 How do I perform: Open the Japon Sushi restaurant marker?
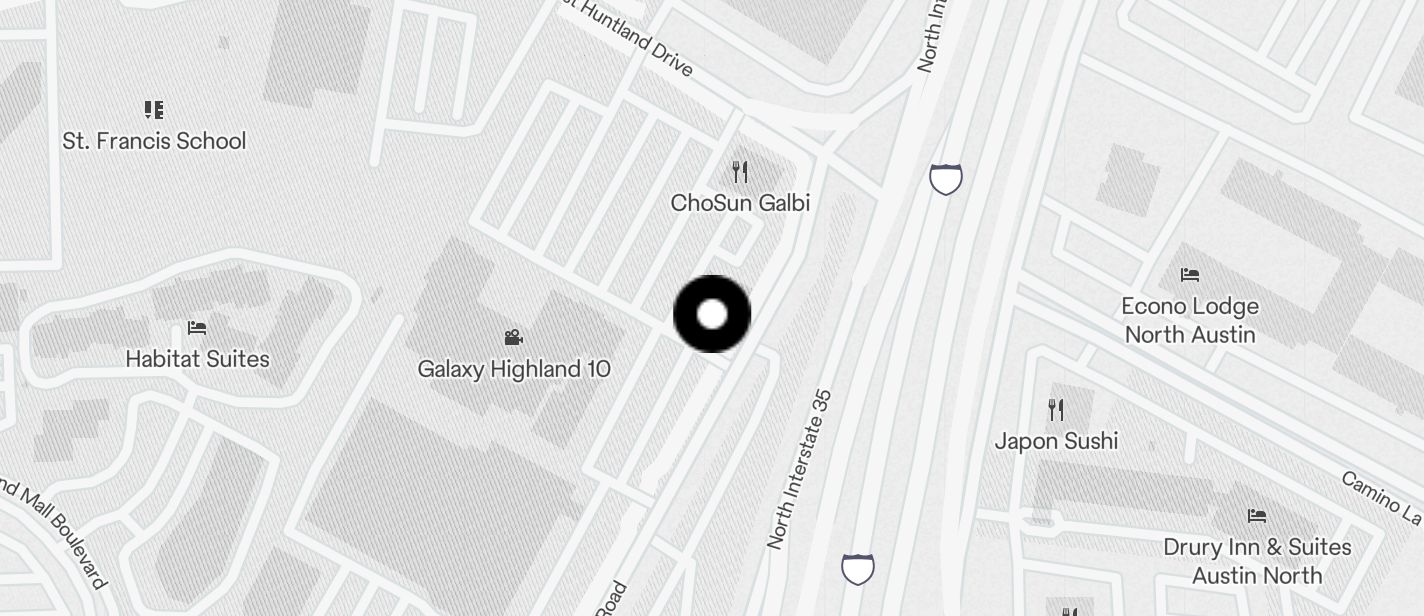[1056, 409]
